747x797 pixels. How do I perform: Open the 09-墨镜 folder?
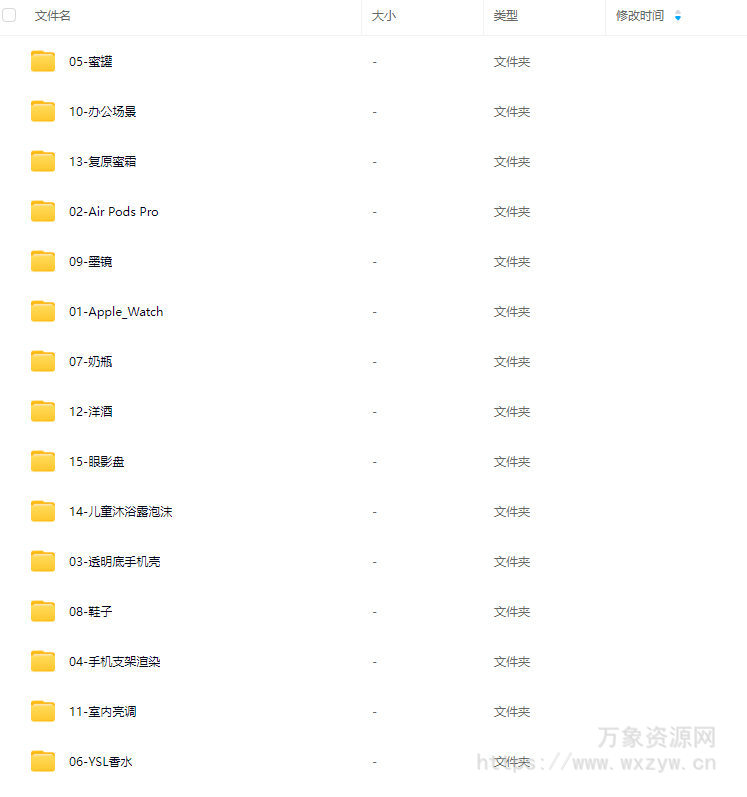pyautogui.click(x=90, y=262)
